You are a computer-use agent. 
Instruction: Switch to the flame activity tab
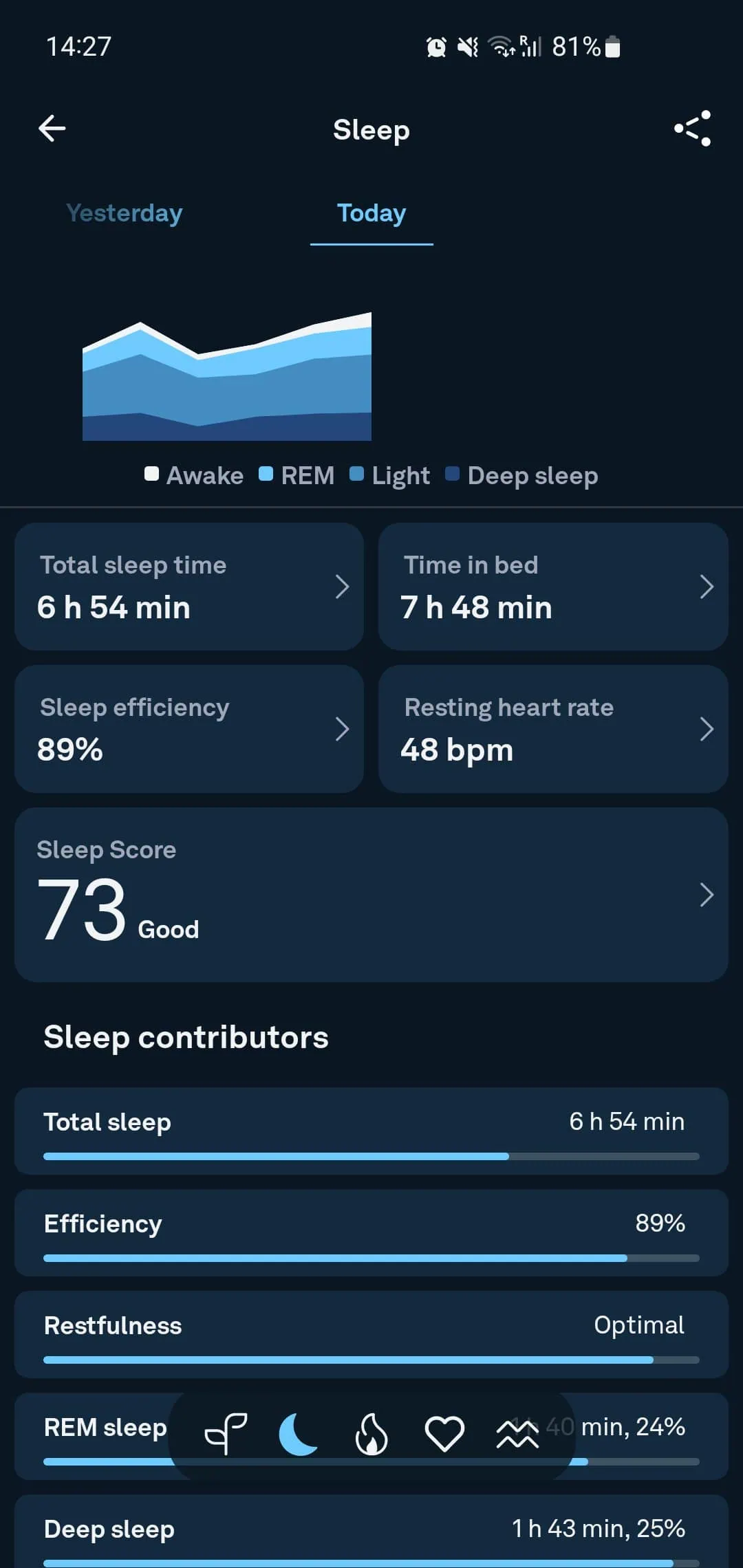(x=371, y=1434)
